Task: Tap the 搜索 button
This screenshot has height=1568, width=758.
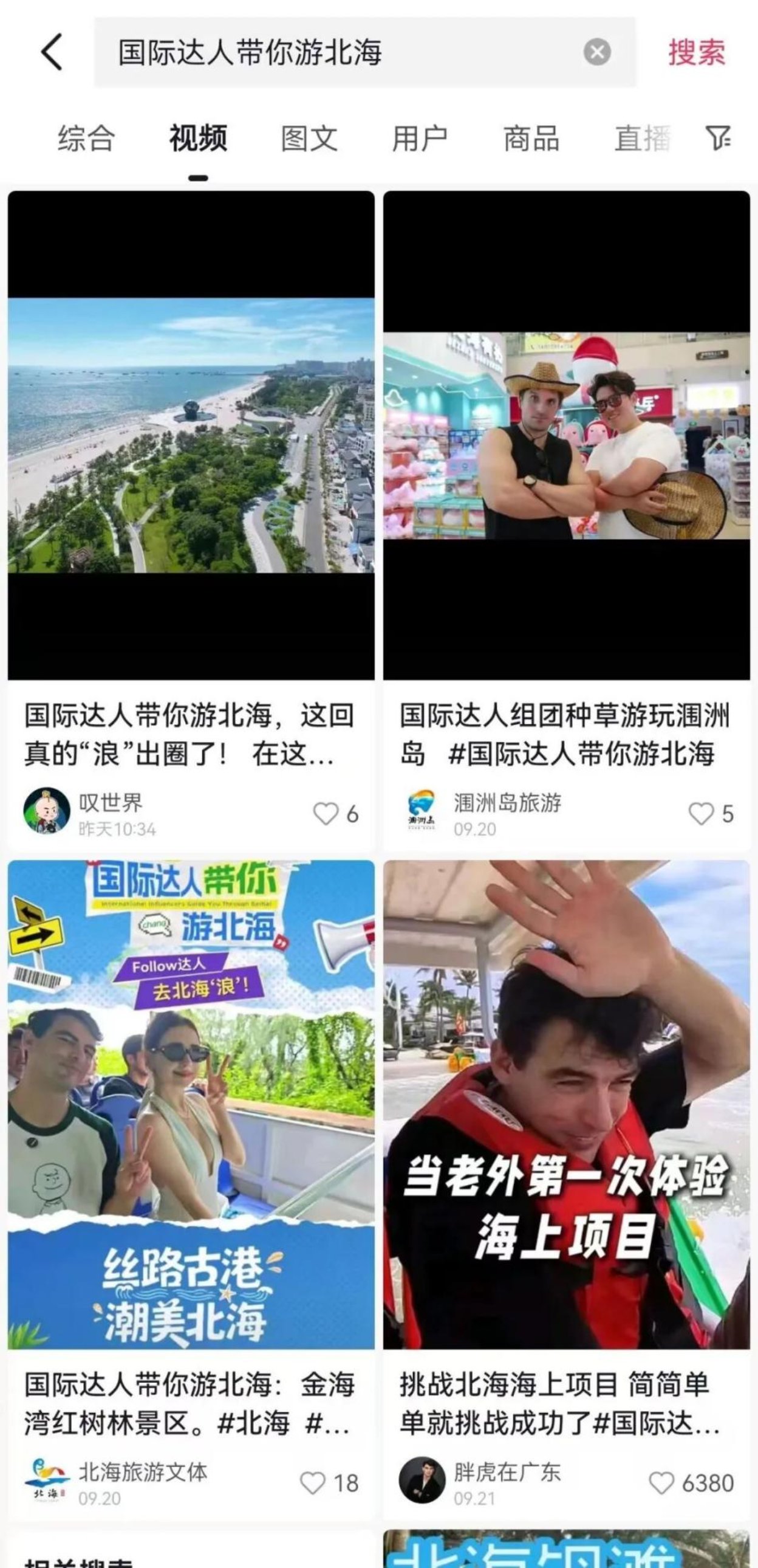Action: pyautogui.click(x=697, y=52)
